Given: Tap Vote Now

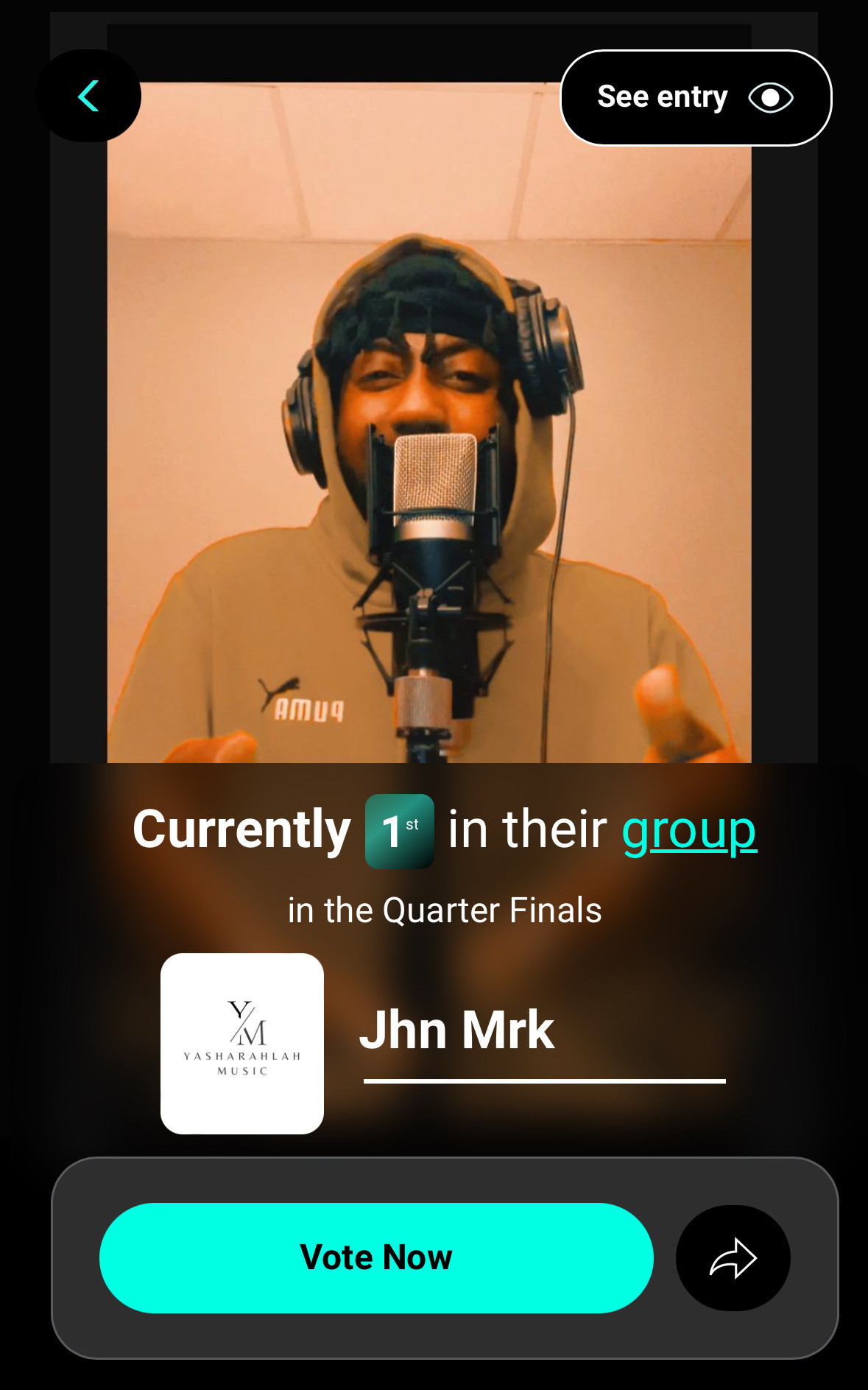Looking at the screenshot, I should pos(376,1257).
